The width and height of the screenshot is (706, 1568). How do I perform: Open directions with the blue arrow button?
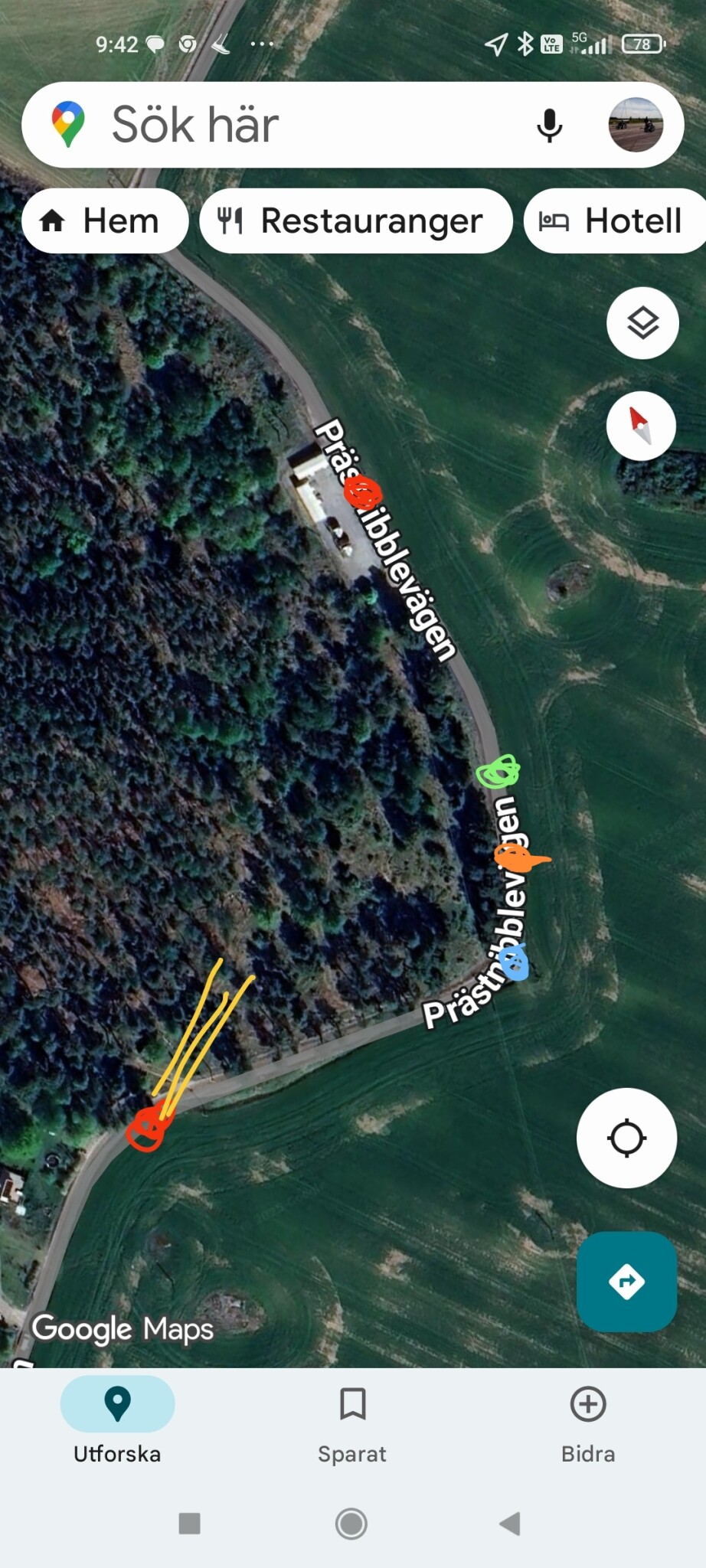626,1282
